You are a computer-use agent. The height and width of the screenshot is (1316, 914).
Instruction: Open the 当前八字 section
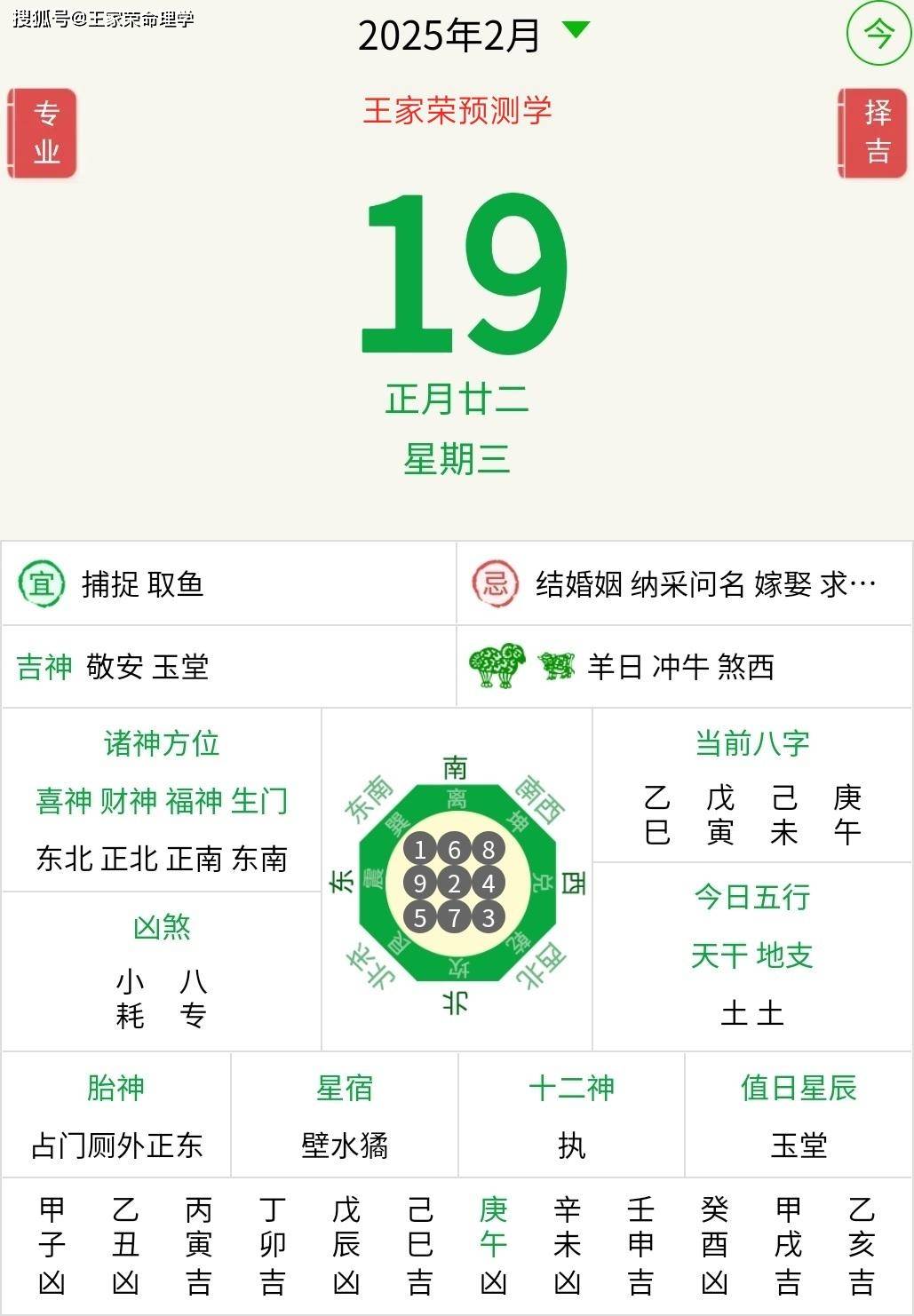[x=751, y=786]
